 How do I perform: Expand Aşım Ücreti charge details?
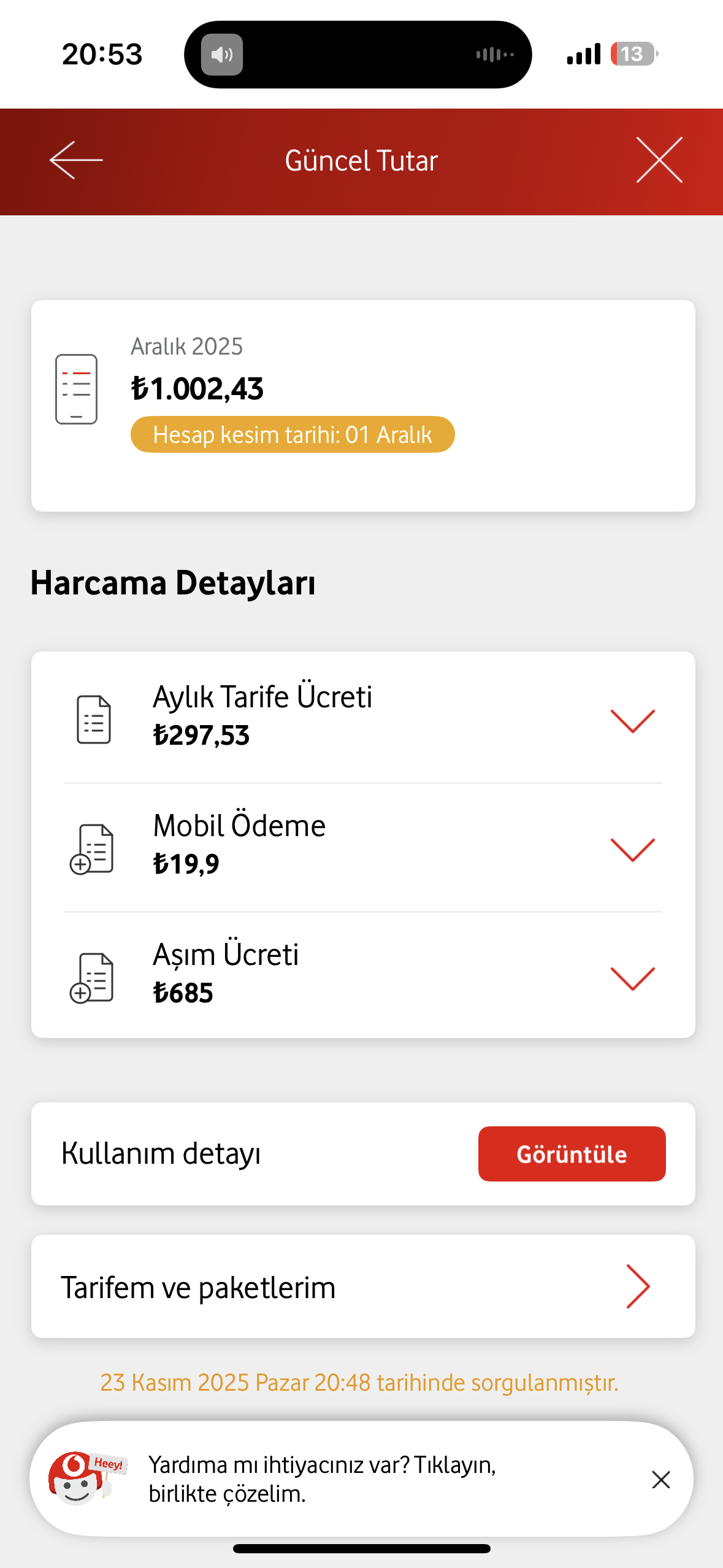pyautogui.click(x=632, y=978)
